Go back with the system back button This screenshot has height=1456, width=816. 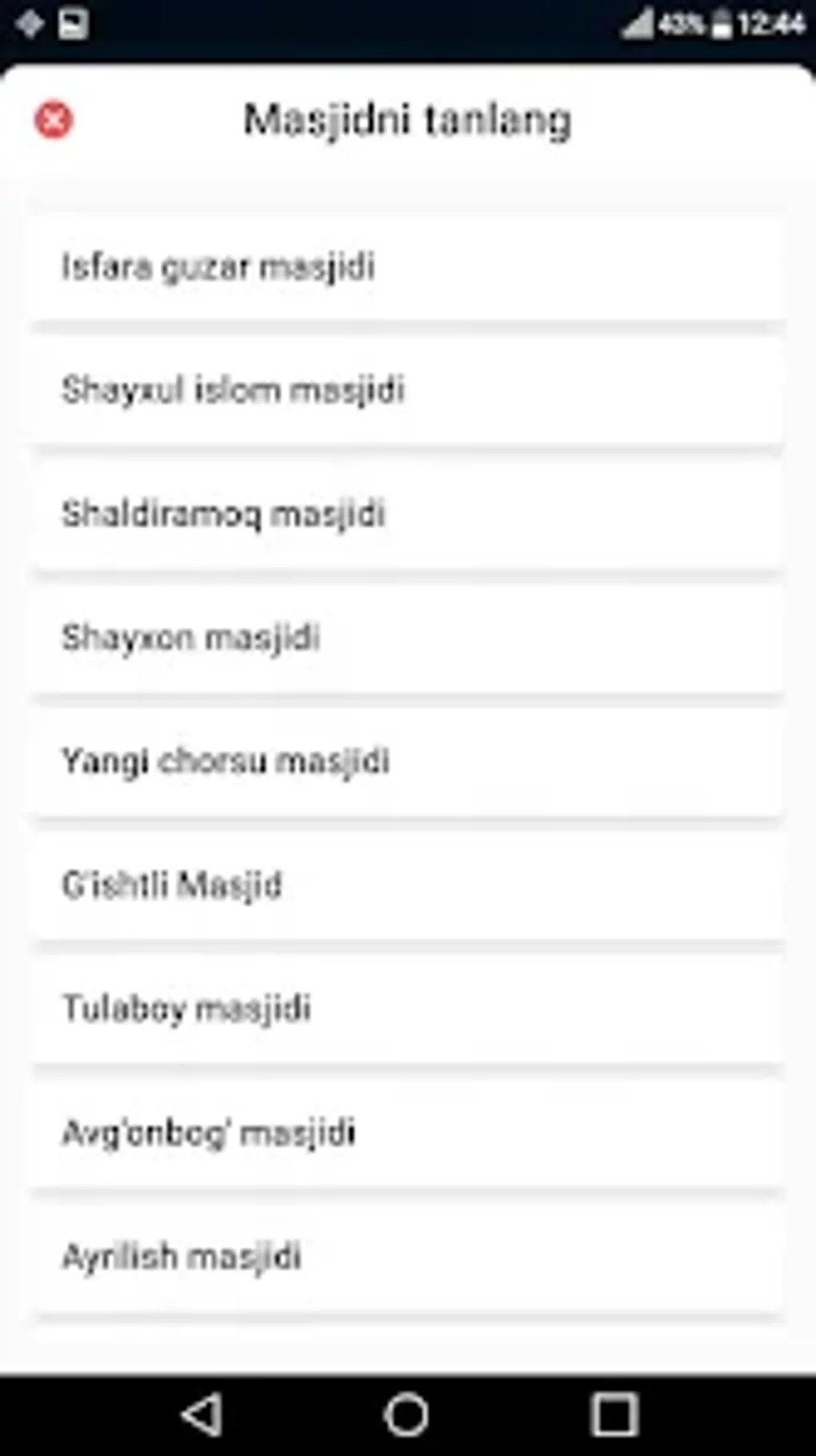pos(202,1414)
